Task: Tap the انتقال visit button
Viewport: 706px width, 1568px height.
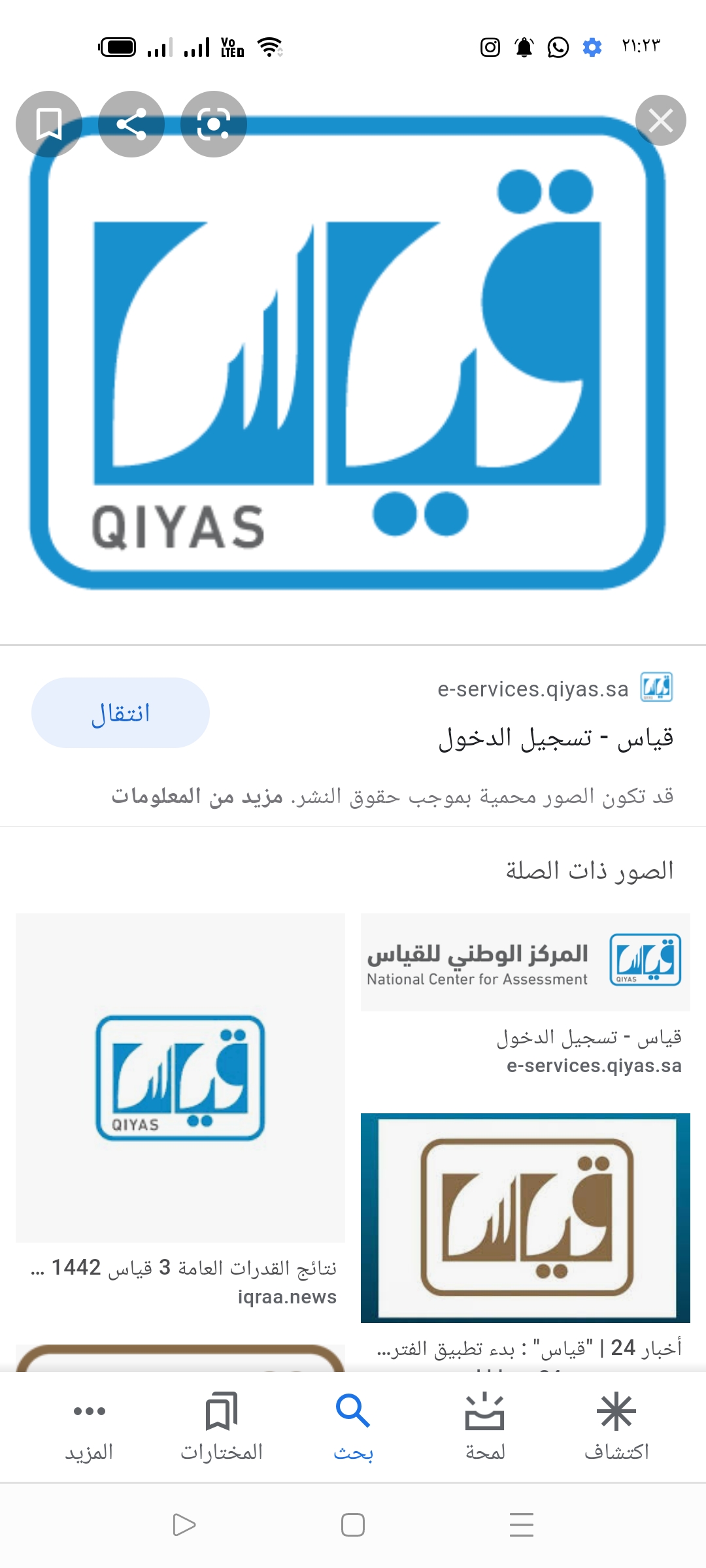Action: point(120,713)
